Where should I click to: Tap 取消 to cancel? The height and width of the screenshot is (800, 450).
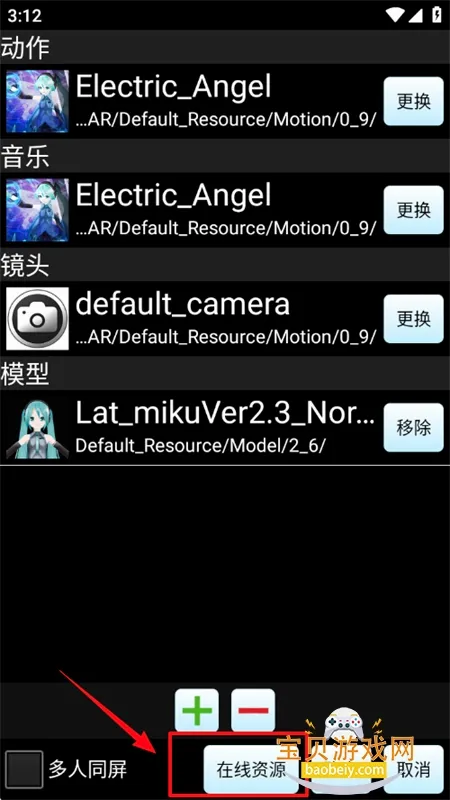coord(414,769)
